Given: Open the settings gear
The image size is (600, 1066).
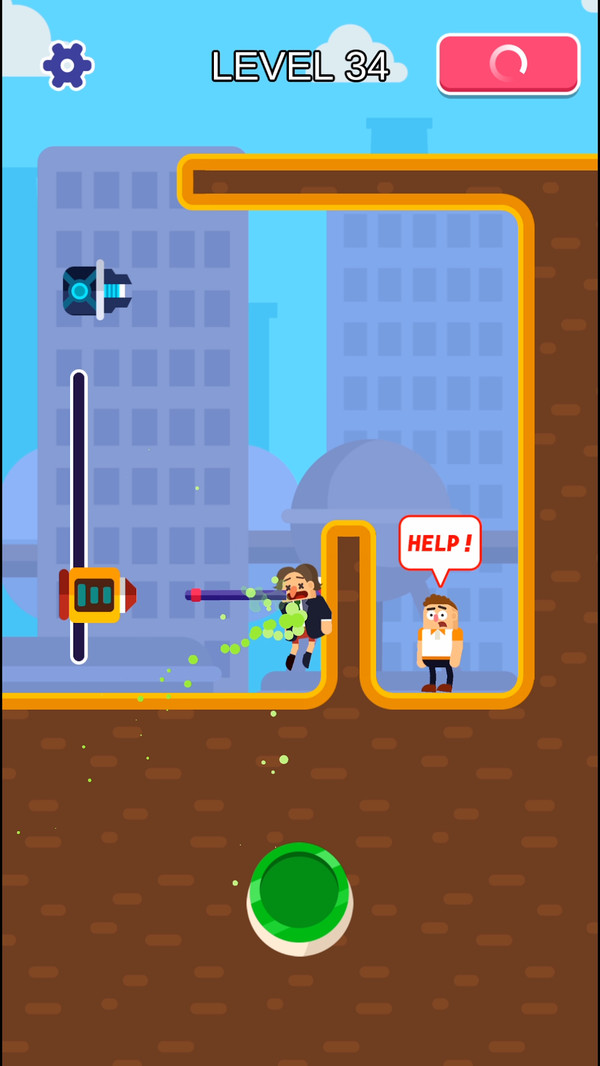Looking at the screenshot, I should point(67,65).
